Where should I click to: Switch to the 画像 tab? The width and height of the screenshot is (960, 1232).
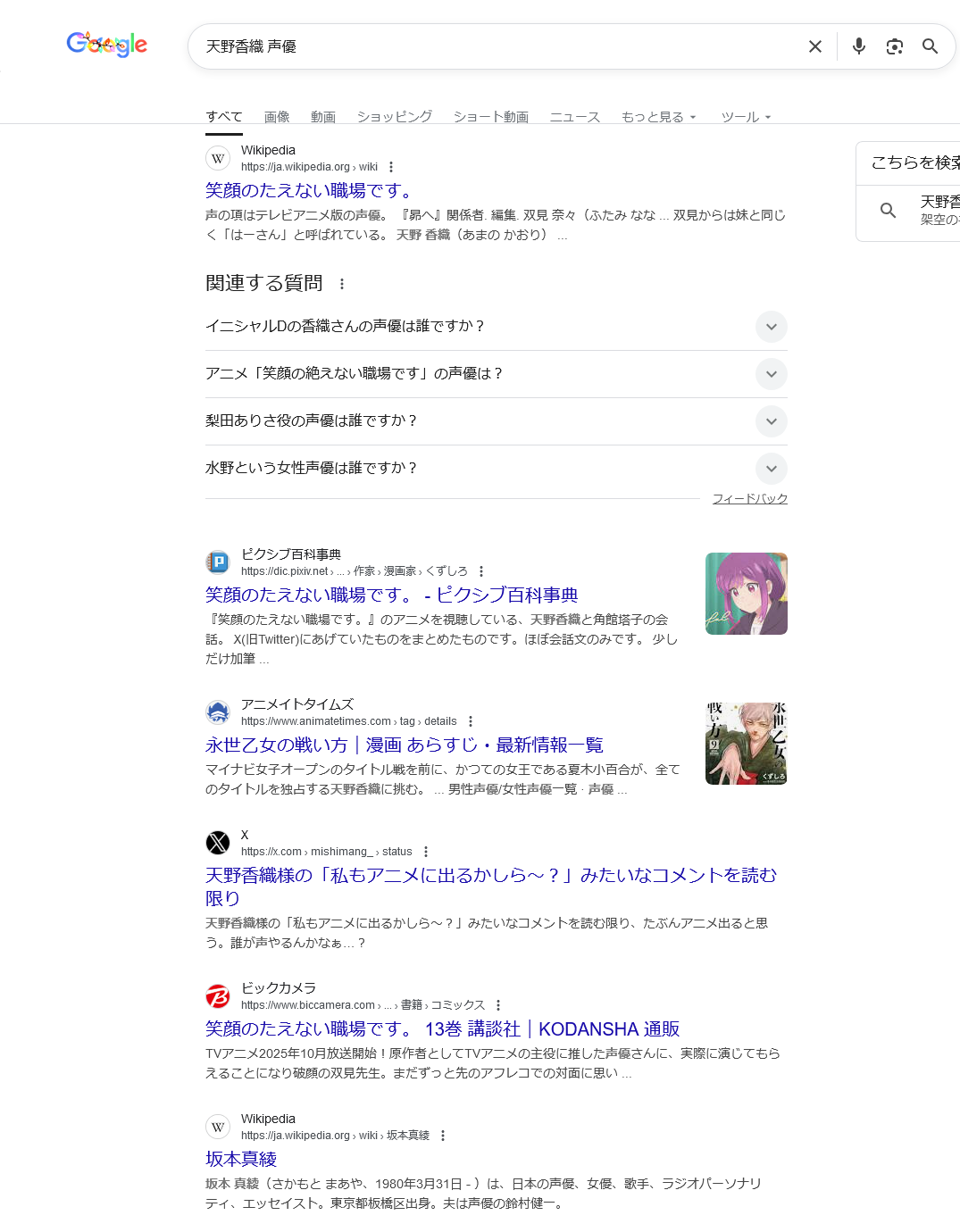point(277,117)
